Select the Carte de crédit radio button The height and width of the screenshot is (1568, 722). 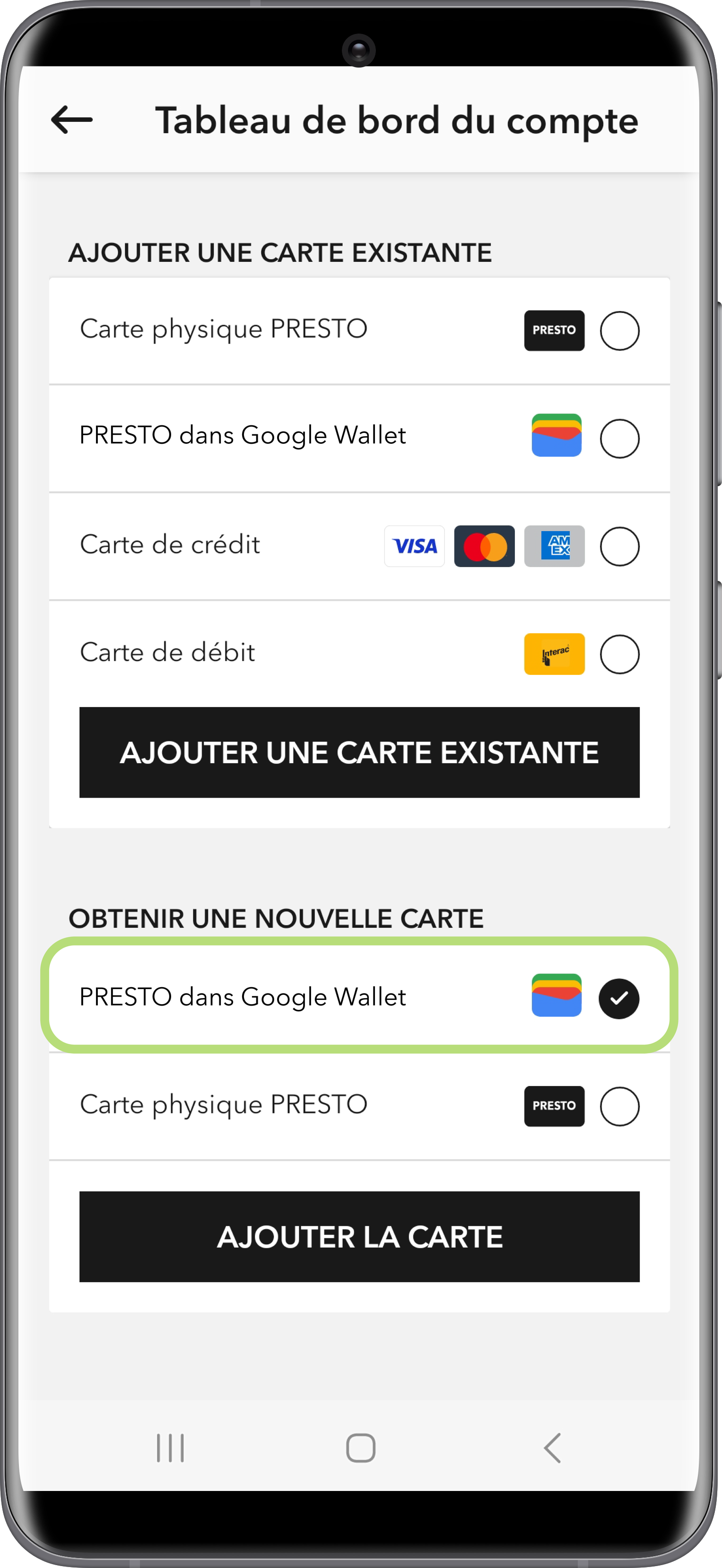click(620, 546)
